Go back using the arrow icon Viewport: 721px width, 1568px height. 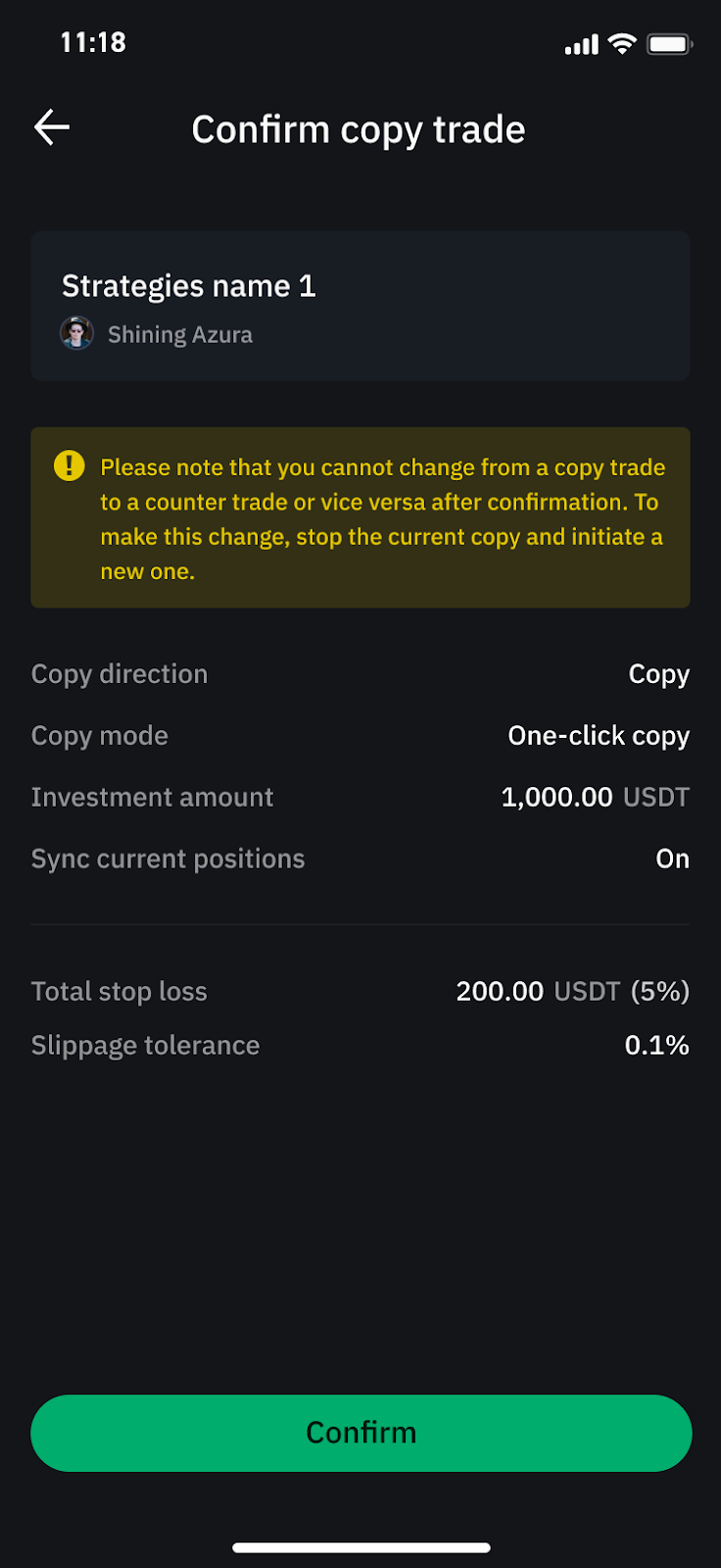point(52,127)
